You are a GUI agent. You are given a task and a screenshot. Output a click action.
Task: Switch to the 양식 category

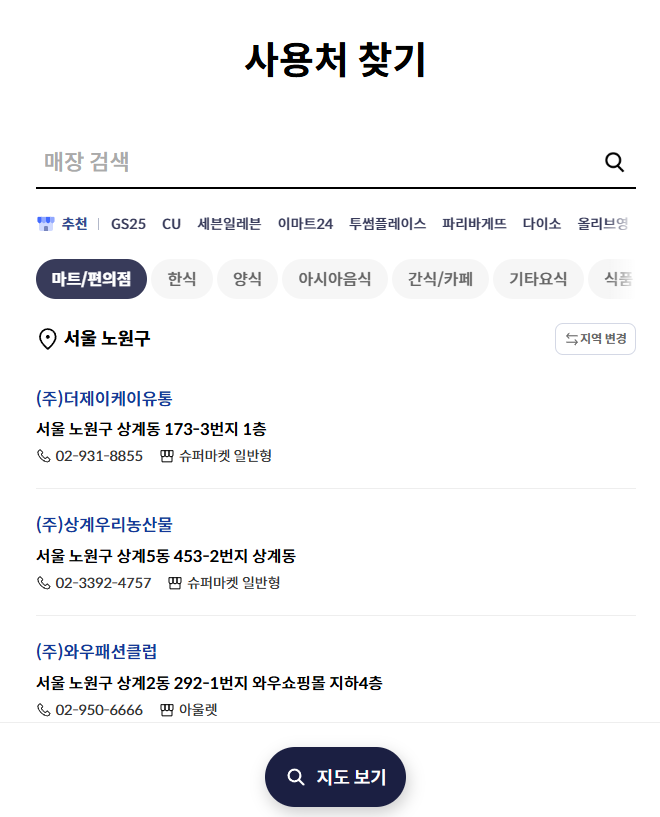pos(247,279)
